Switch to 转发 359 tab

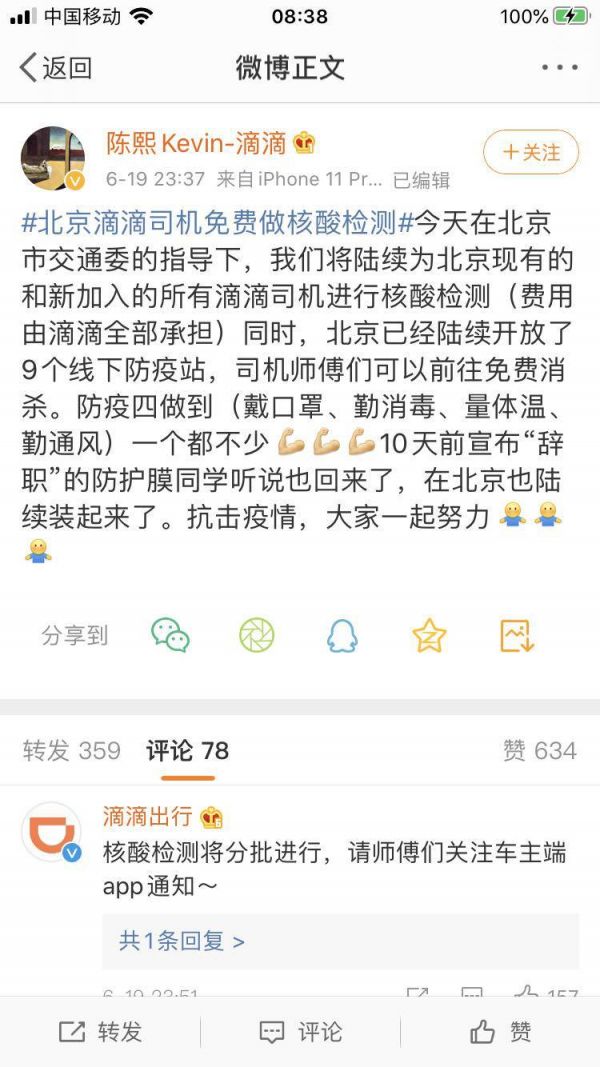tap(71, 751)
